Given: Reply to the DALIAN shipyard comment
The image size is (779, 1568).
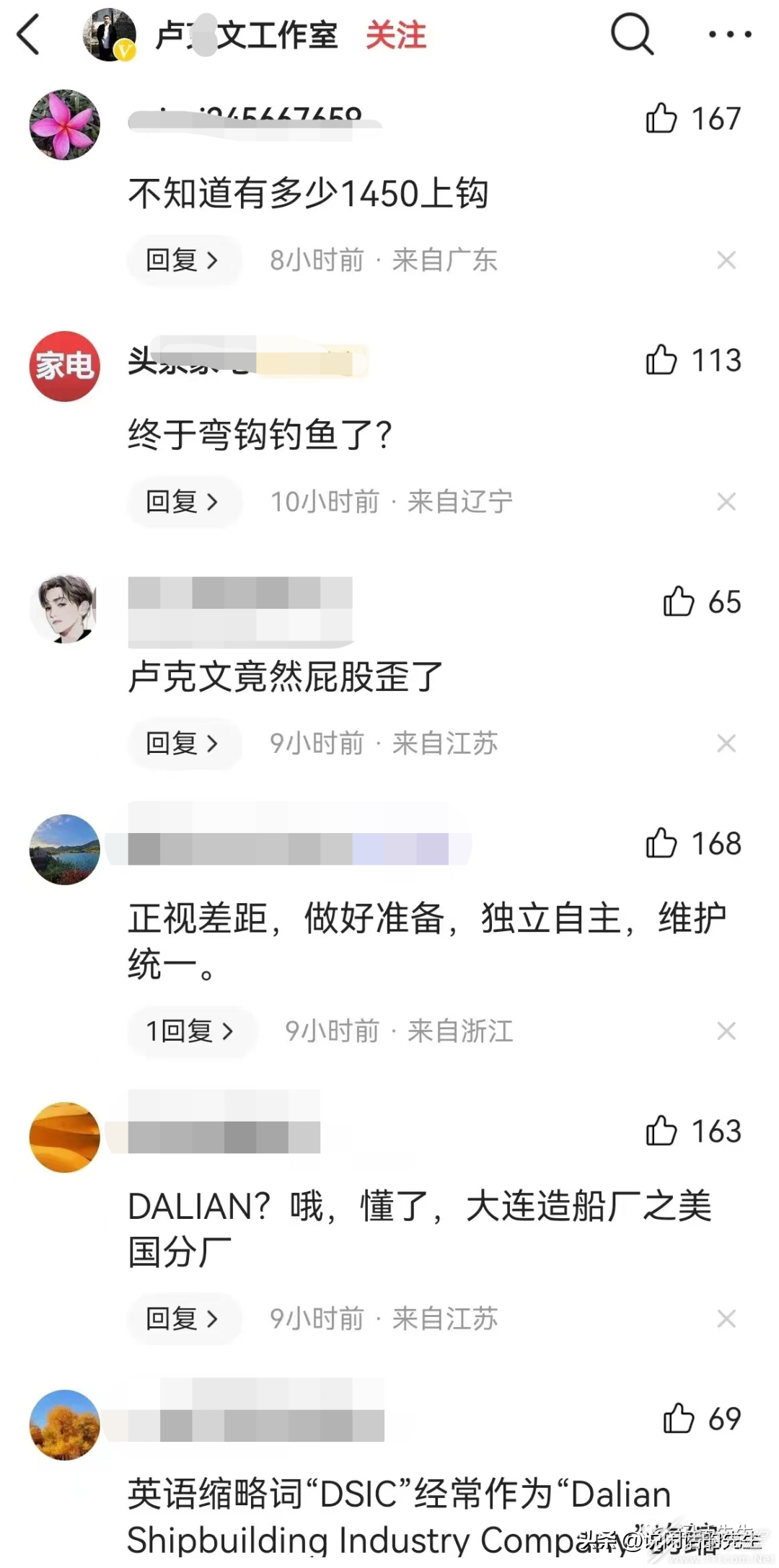Looking at the screenshot, I should [182, 1318].
